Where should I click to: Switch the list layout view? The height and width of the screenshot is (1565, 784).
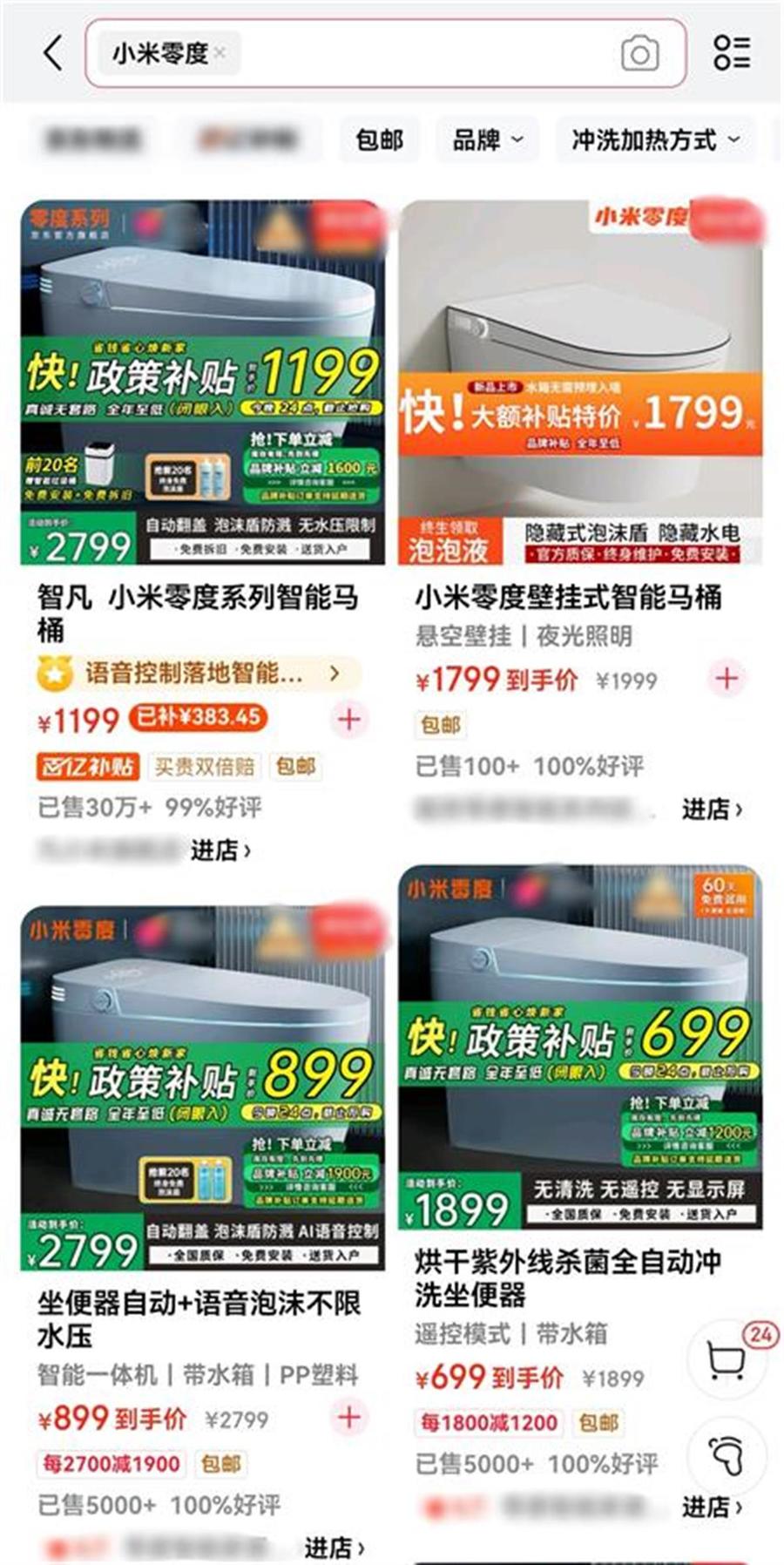point(731,53)
